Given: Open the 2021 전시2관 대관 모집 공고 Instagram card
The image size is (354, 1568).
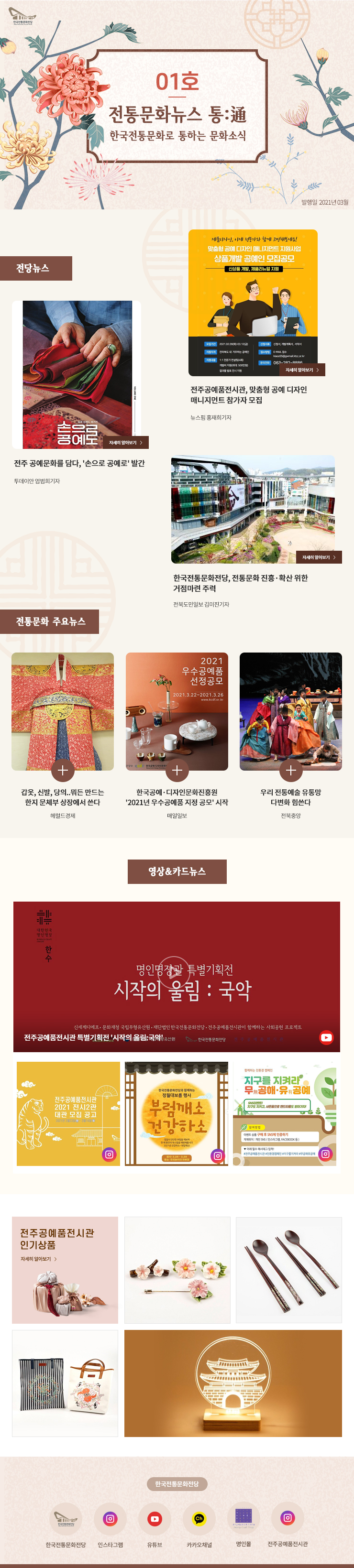Looking at the screenshot, I should (x=68, y=1114).
